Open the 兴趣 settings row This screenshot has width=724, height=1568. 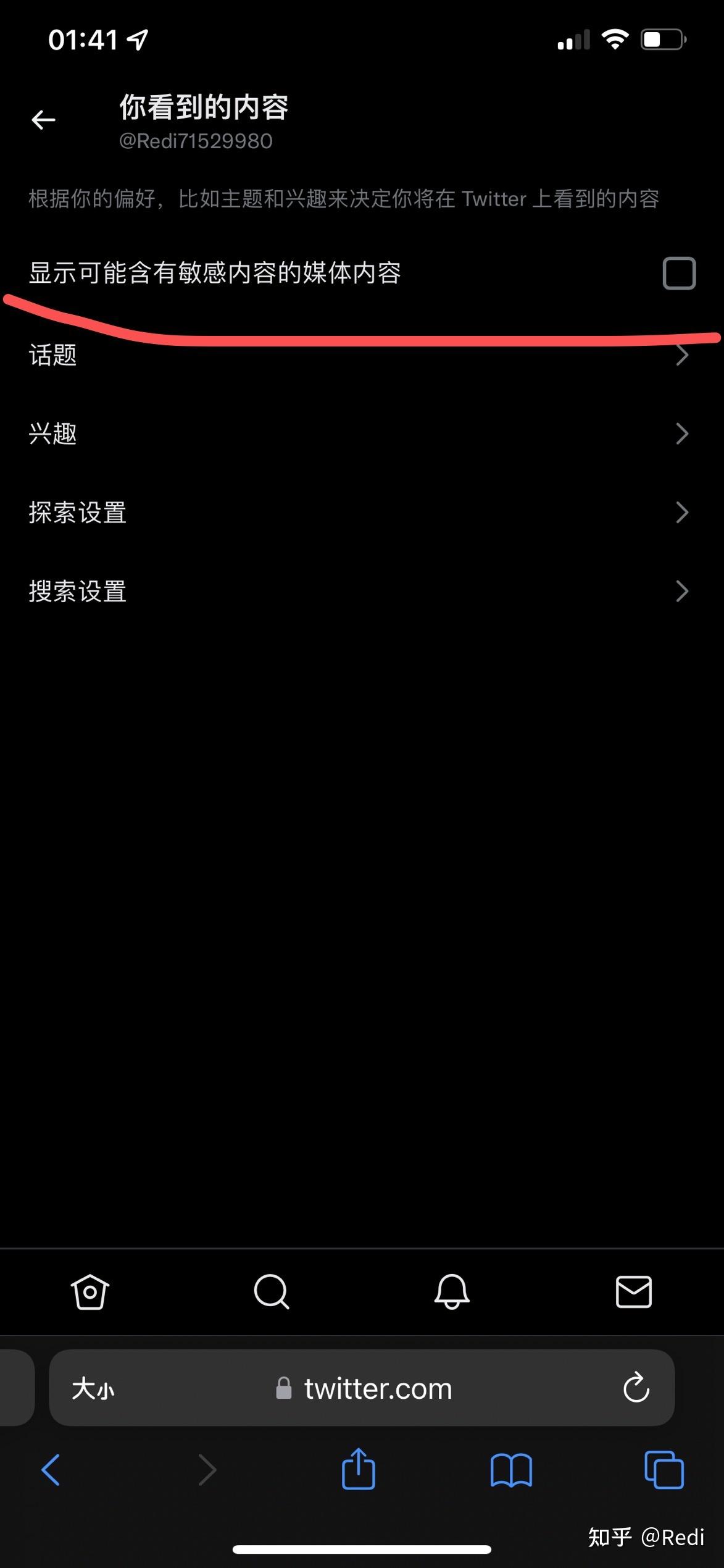pyautogui.click(x=362, y=434)
